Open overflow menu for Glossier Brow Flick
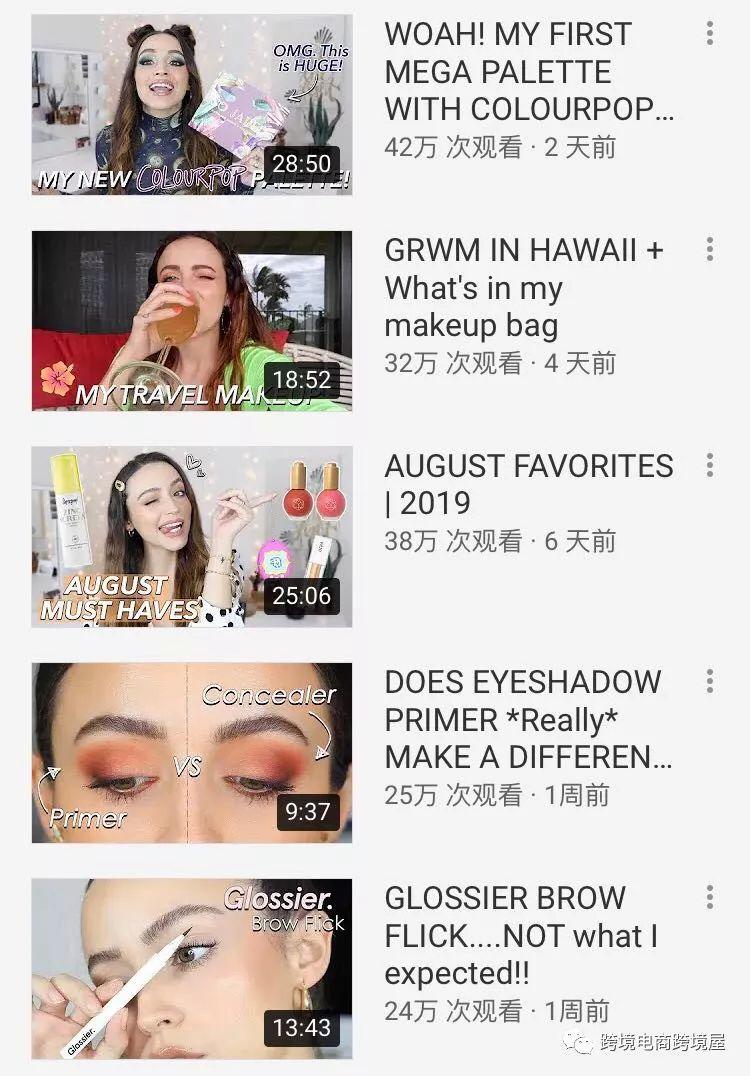The width and height of the screenshot is (750, 1076). point(710,898)
